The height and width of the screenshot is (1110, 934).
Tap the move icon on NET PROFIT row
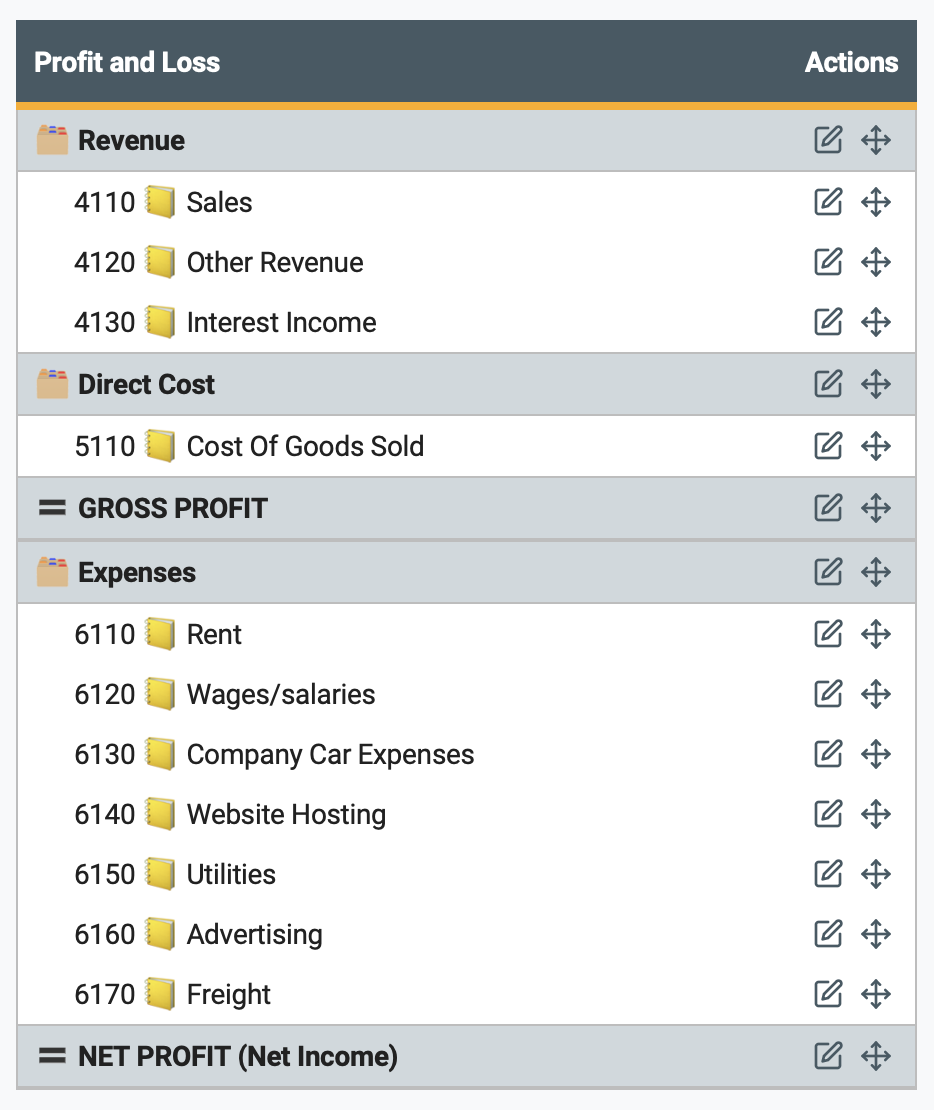point(875,1056)
